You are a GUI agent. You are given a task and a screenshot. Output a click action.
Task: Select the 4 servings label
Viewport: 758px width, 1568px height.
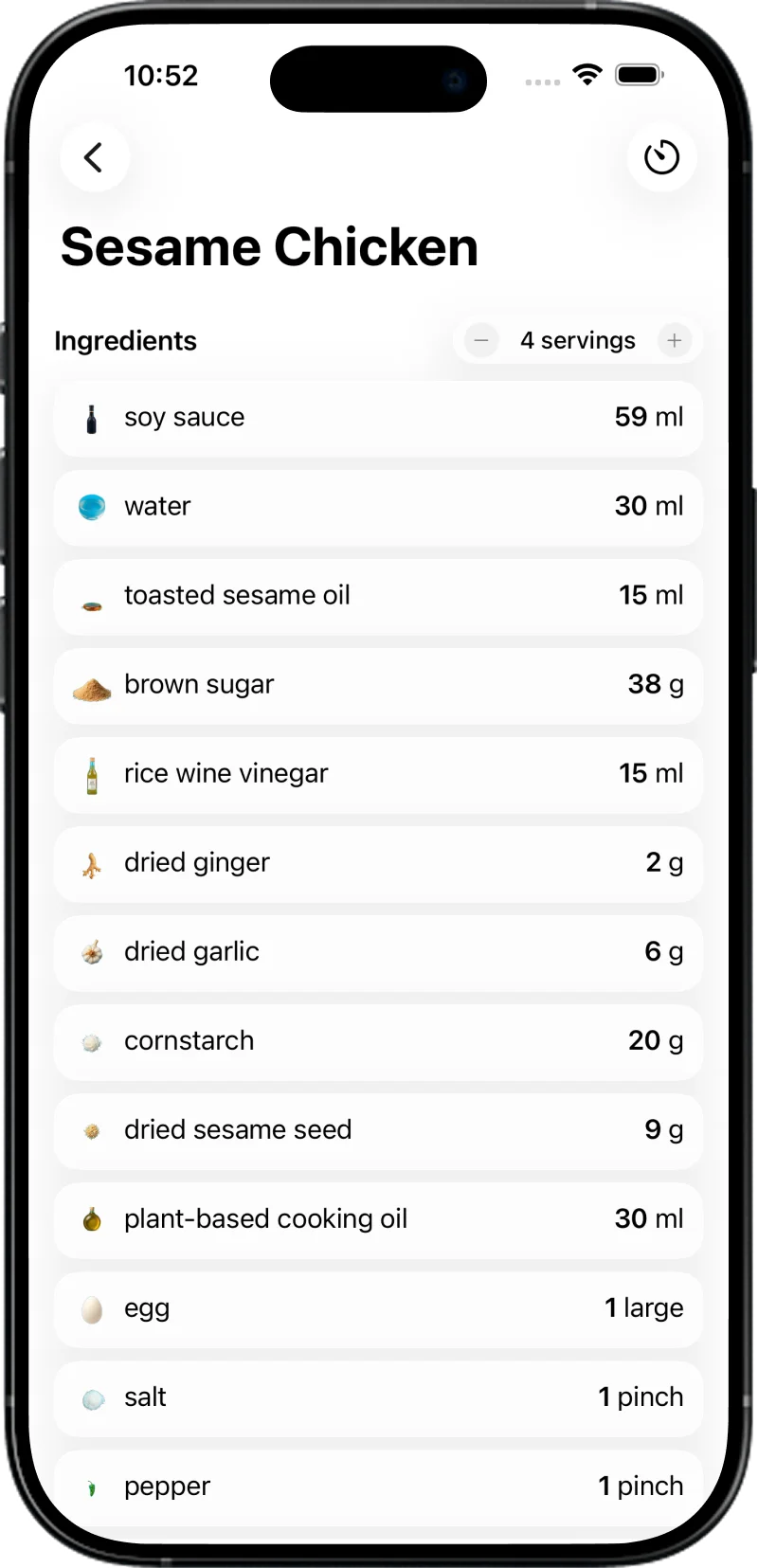pyautogui.click(x=577, y=340)
